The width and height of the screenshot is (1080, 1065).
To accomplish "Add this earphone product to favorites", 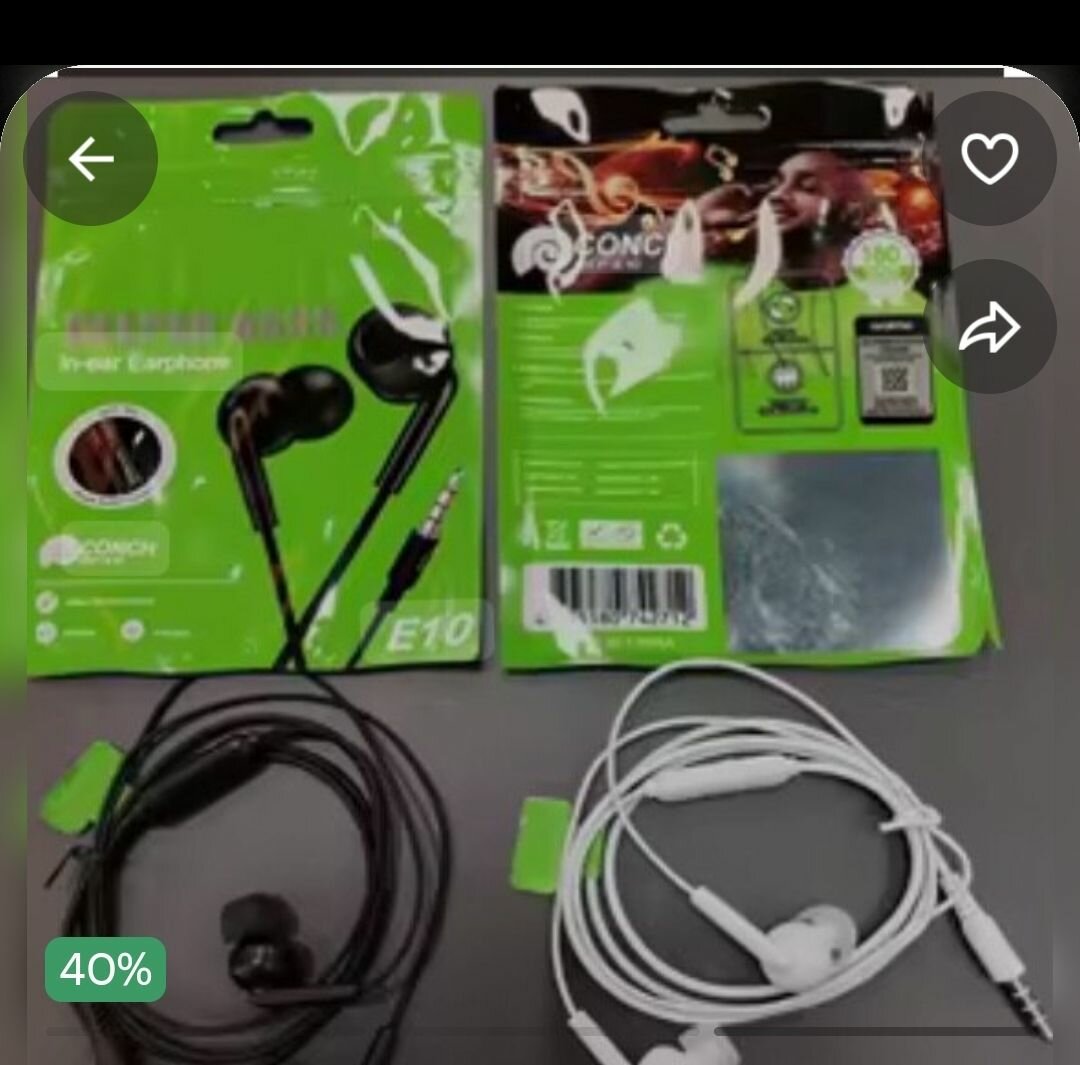I will coord(989,159).
